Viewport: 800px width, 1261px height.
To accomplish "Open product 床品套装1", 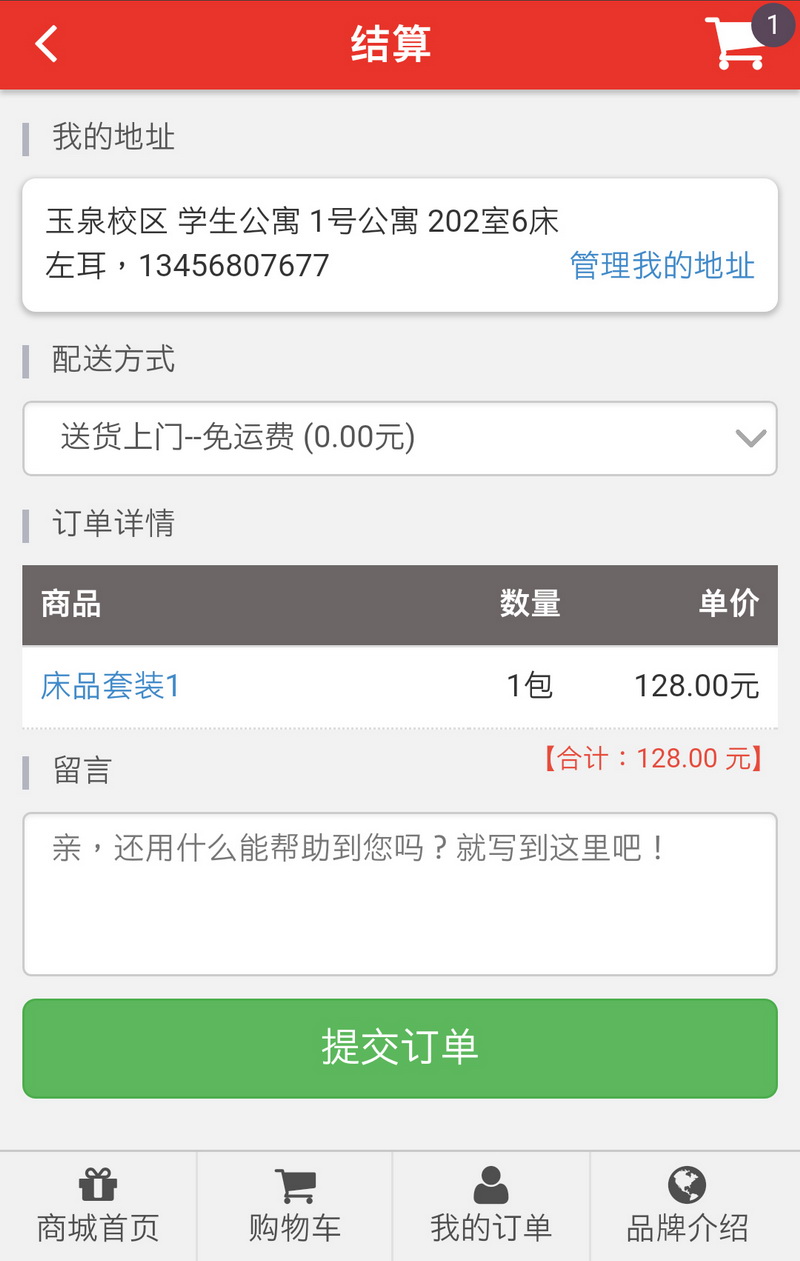I will [110, 686].
